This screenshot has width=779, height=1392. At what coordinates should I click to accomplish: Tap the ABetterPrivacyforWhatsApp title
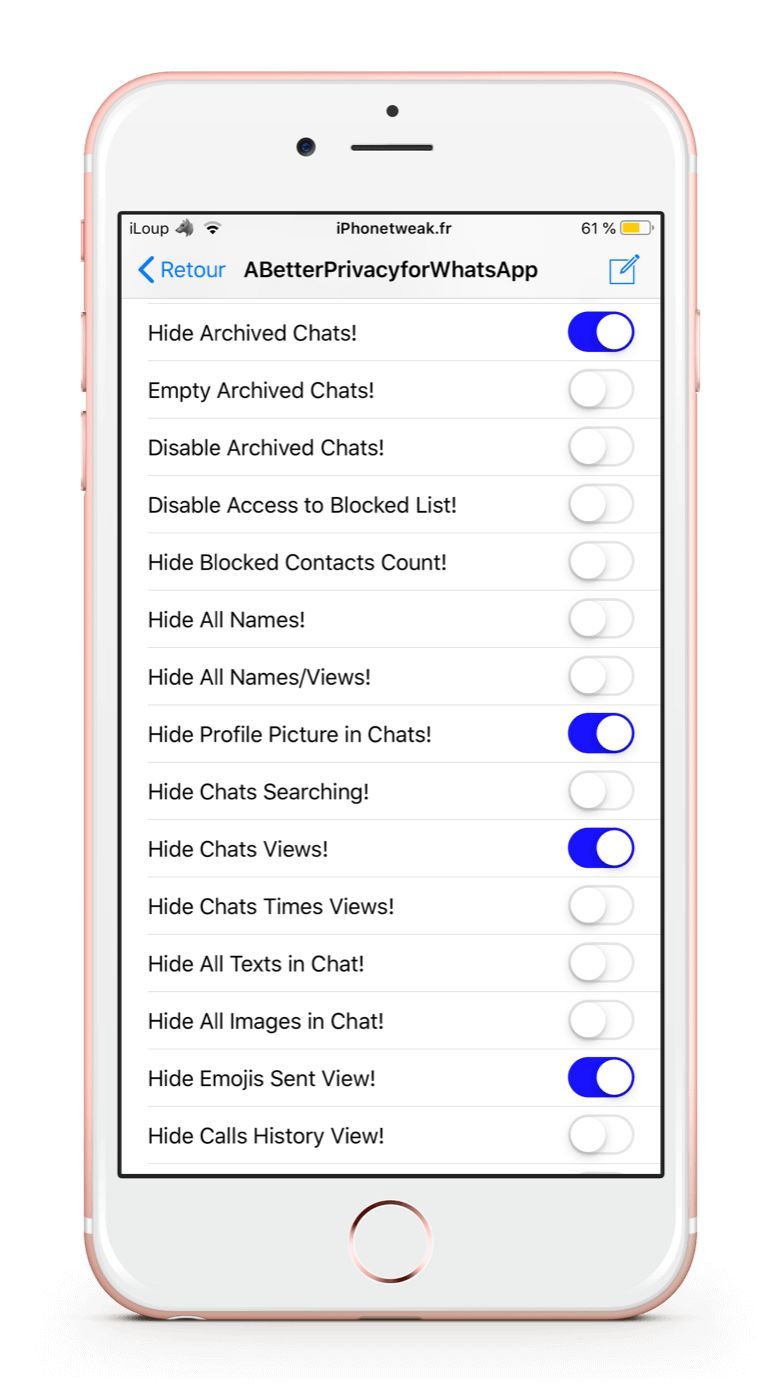392,270
